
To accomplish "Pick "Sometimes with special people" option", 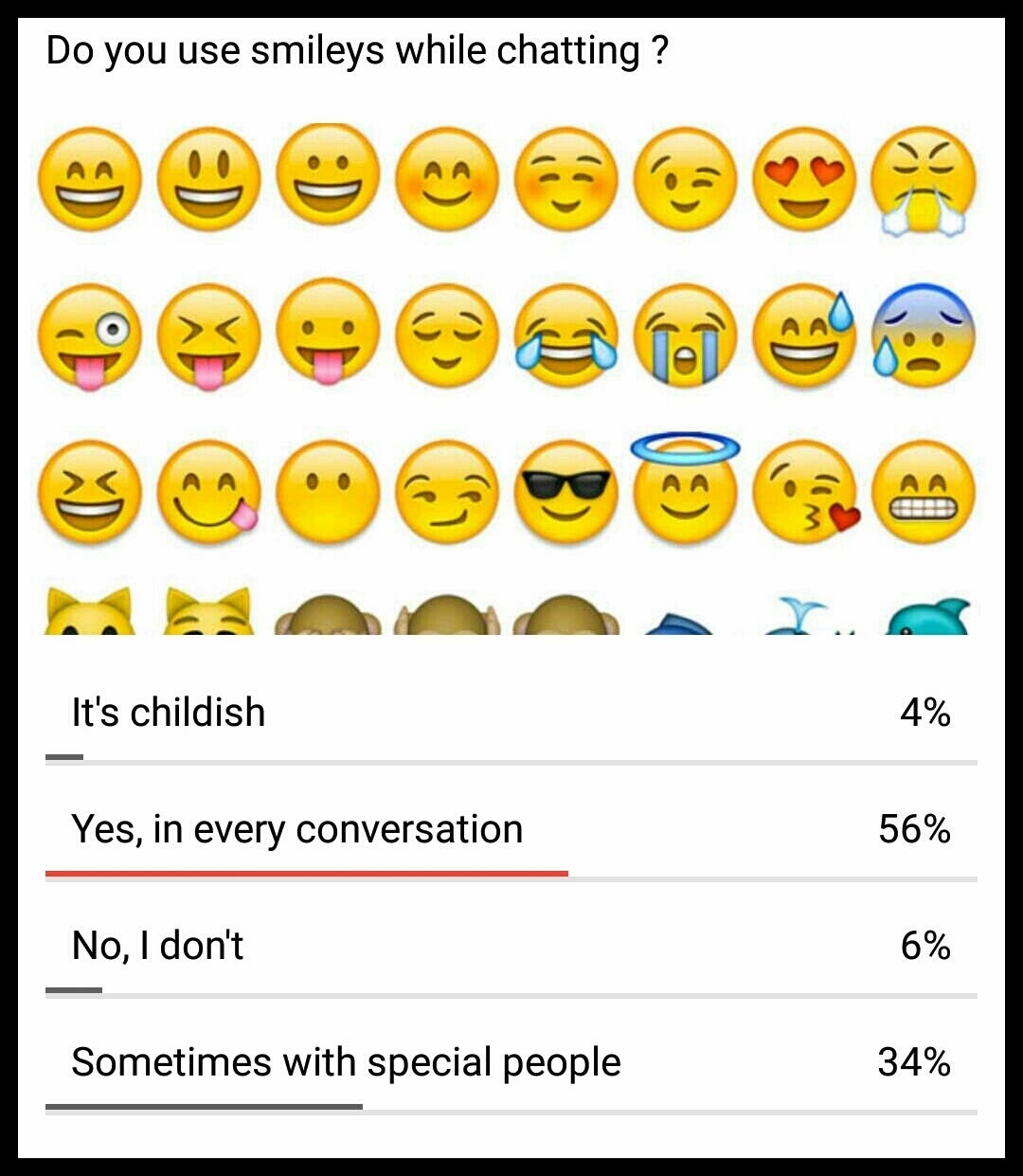I will click(x=346, y=1062).
